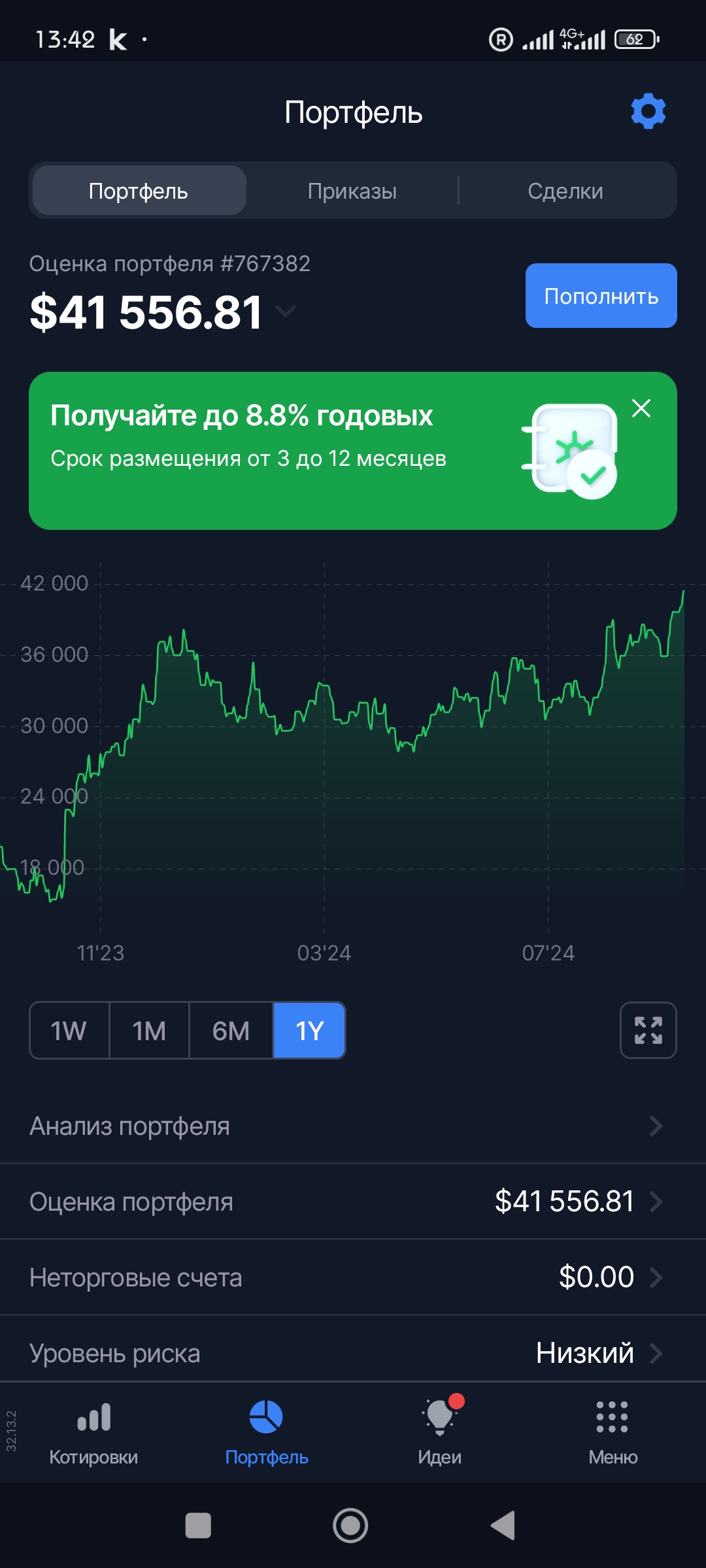This screenshot has width=706, height=1568.
Task: Open Неторговые счета row
Action: 346,1277
